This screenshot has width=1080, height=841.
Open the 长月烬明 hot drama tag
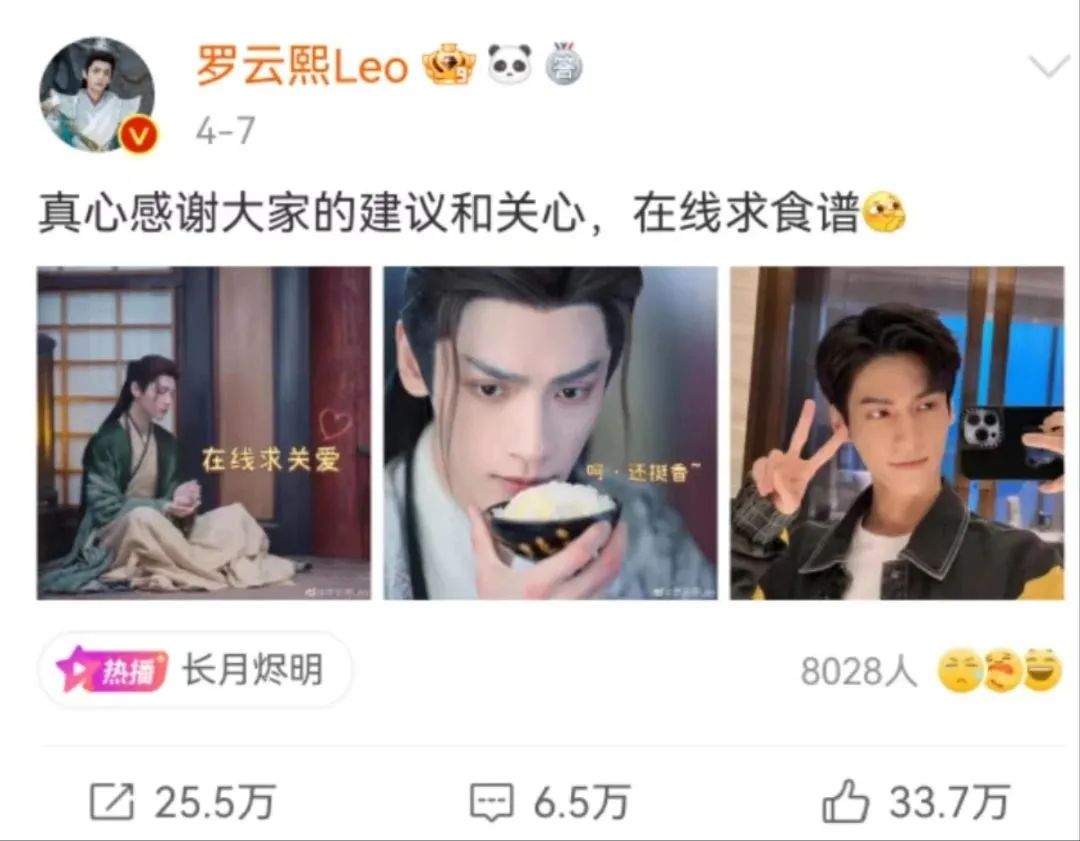click(x=194, y=671)
